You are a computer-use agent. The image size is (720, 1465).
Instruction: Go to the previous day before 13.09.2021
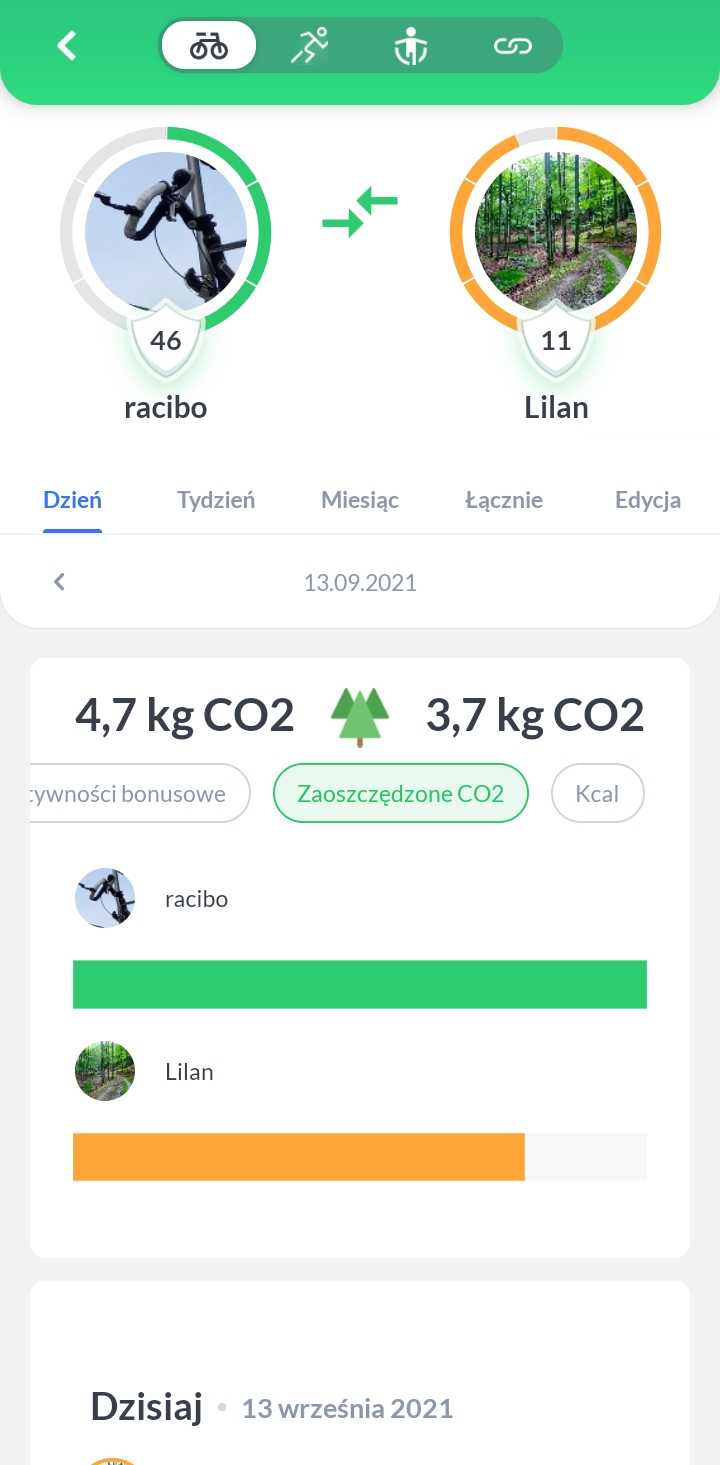click(x=59, y=582)
